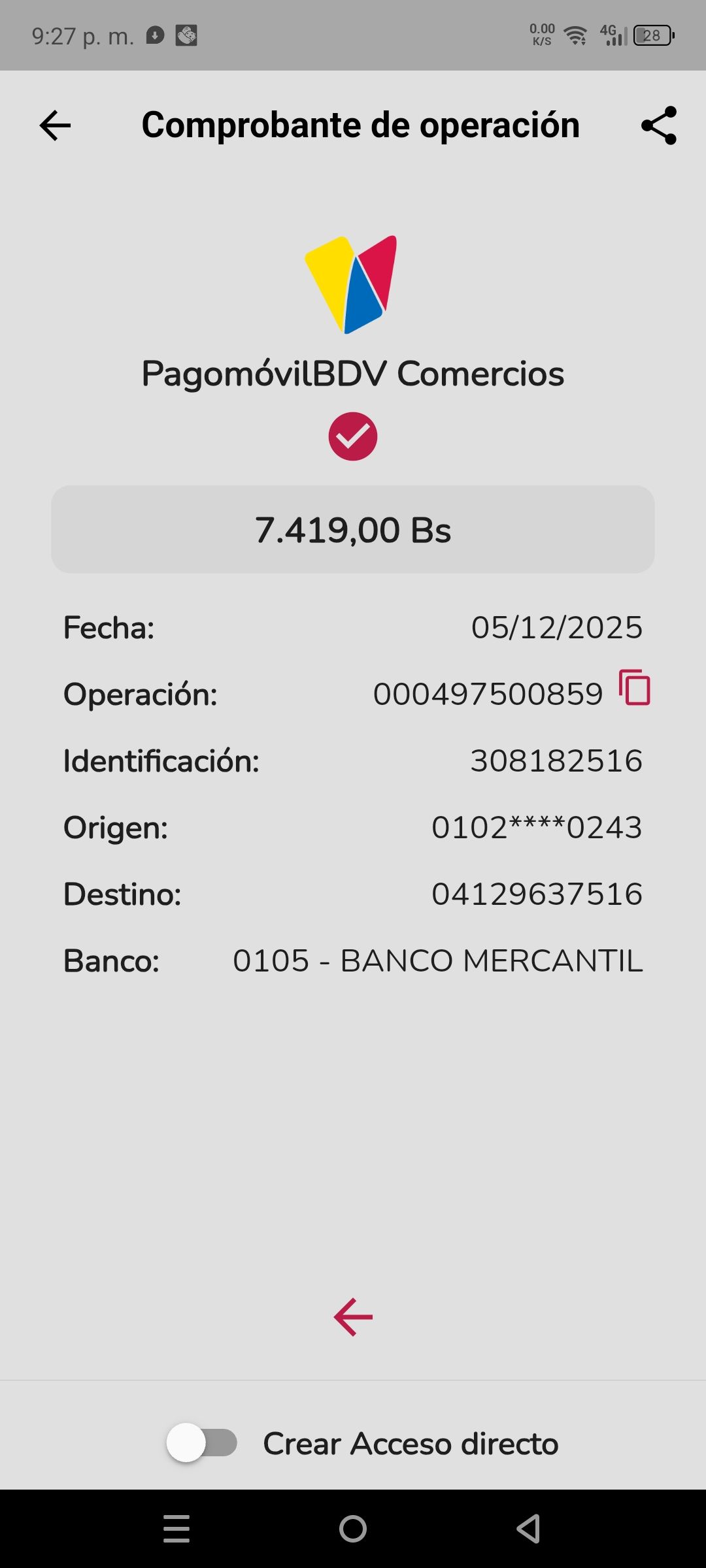Image resolution: width=706 pixels, height=1568 pixels.
Task: Enable the Crear Acceso directo switch
Action: pos(201,1443)
